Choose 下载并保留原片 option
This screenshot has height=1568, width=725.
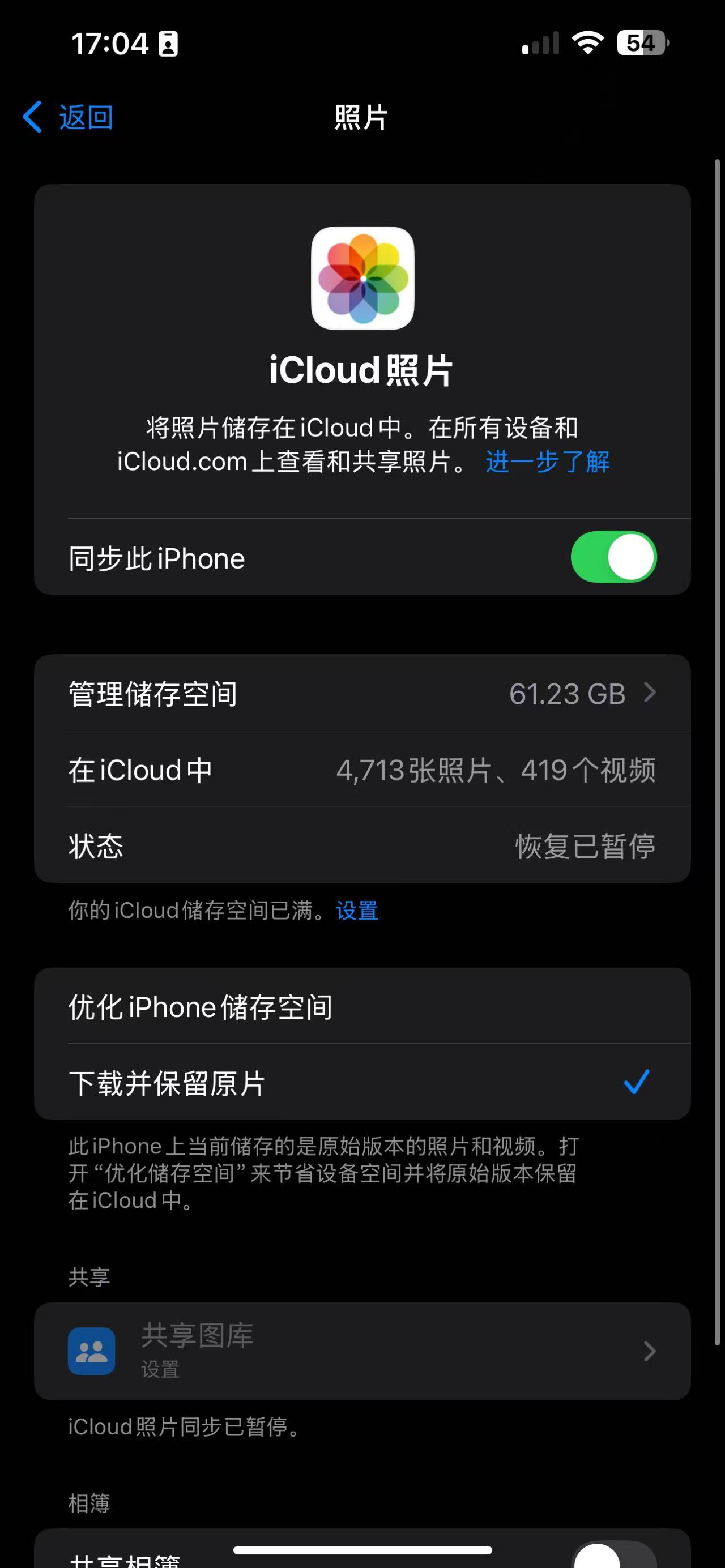(362, 1083)
